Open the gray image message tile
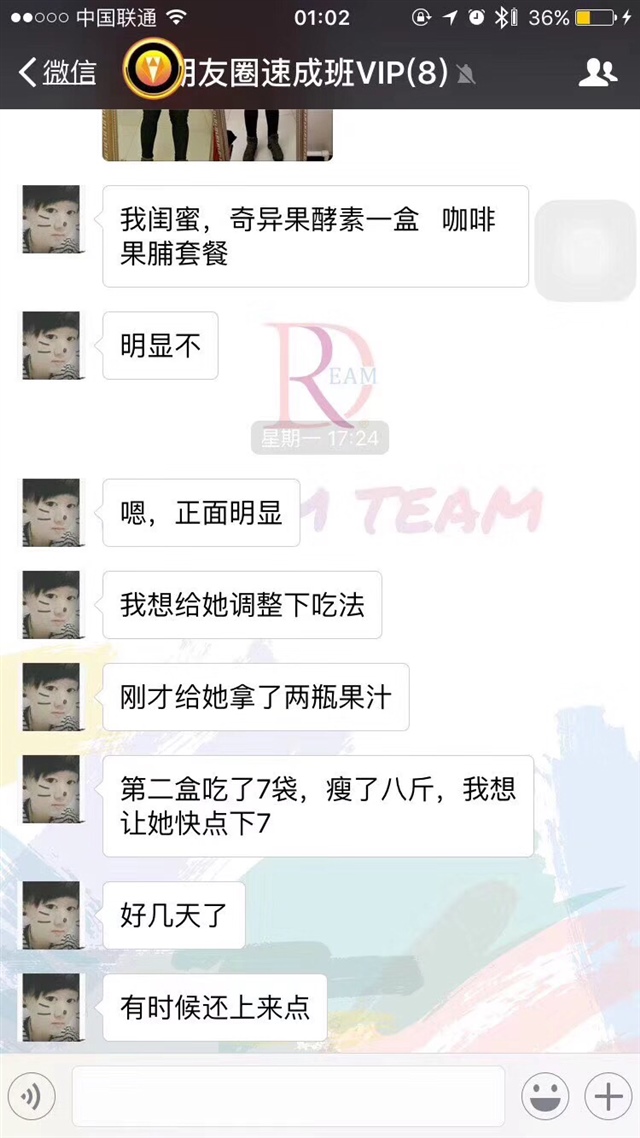 (586, 250)
